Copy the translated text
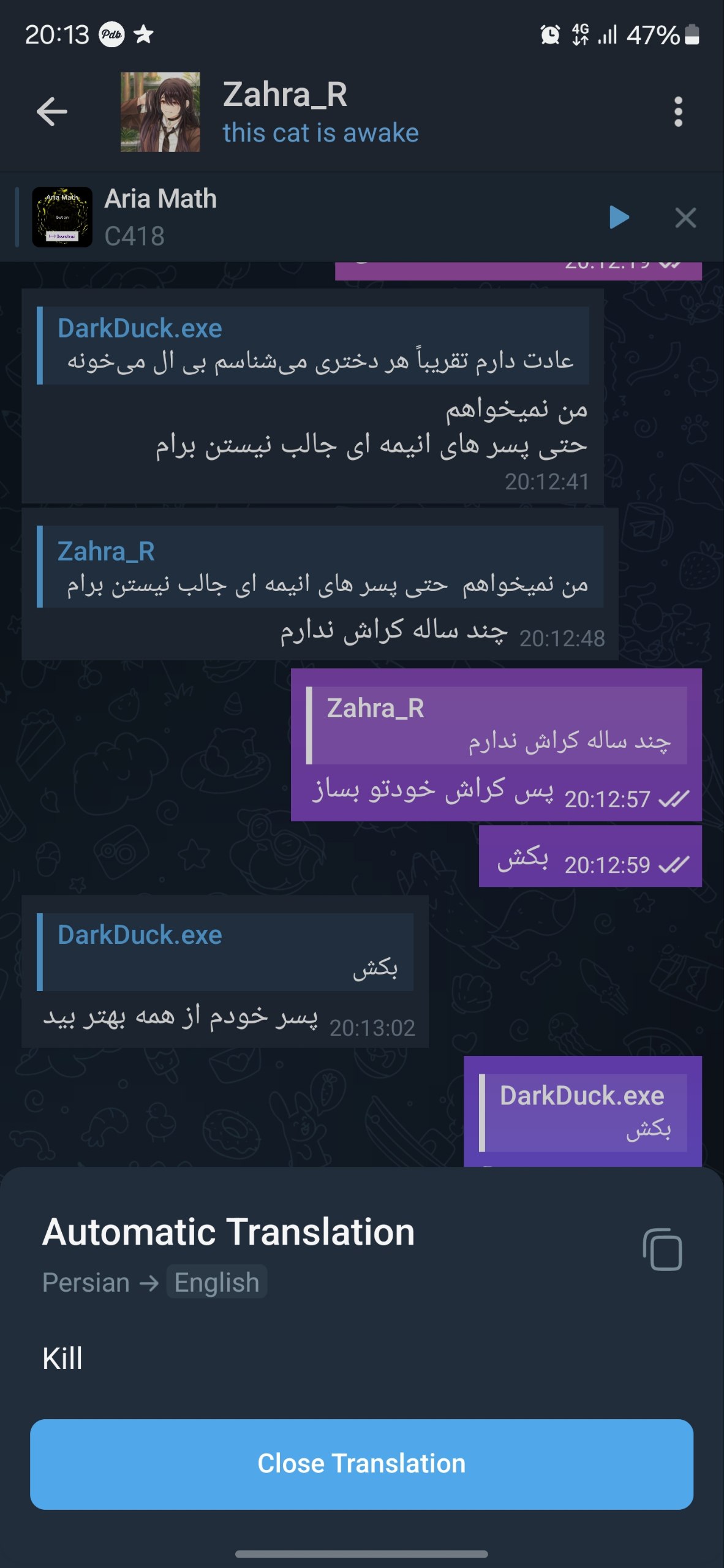724x1568 pixels. tap(662, 1249)
